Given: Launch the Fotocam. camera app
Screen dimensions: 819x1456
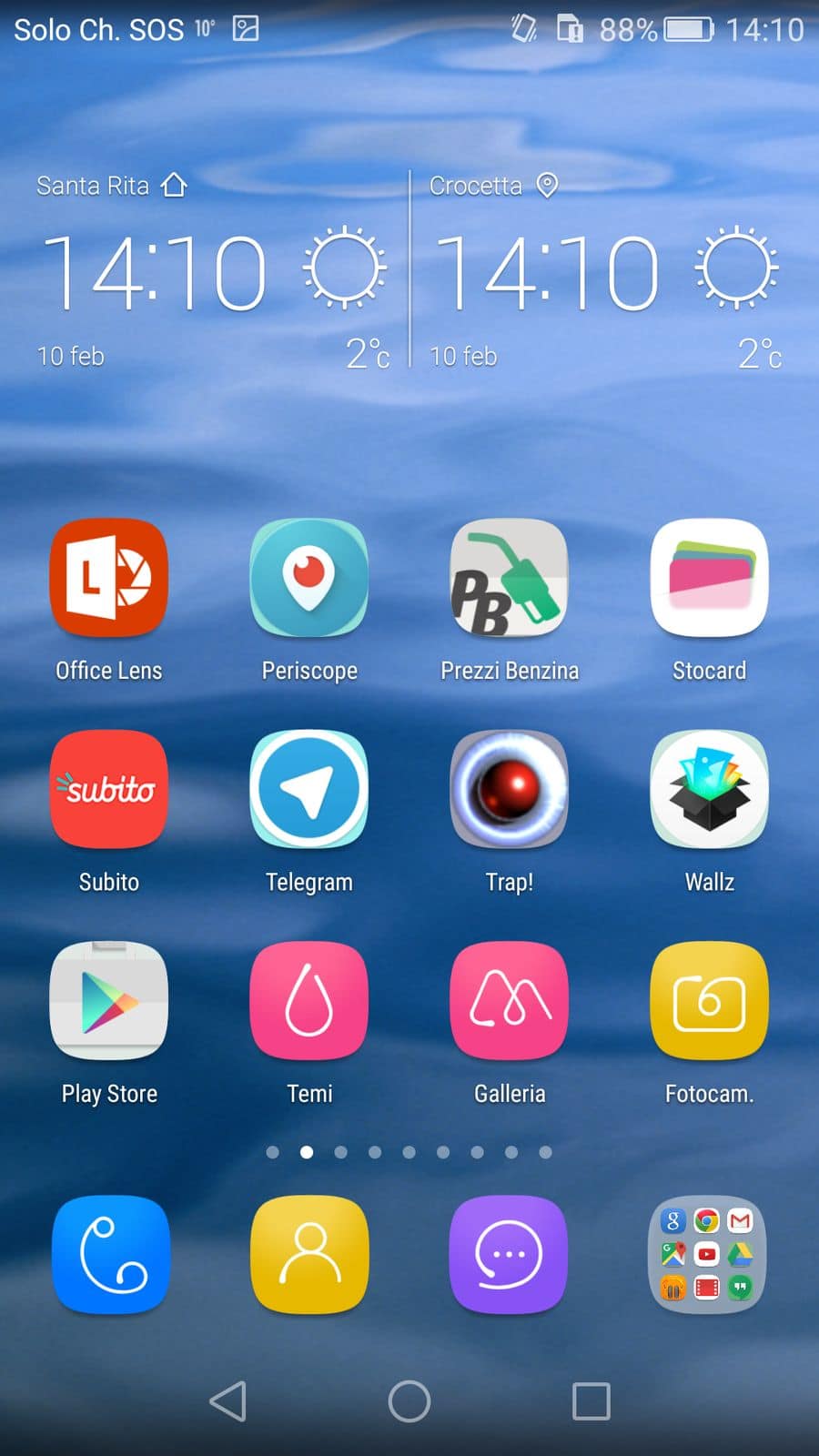Looking at the screenshot, I should 710,1001.
